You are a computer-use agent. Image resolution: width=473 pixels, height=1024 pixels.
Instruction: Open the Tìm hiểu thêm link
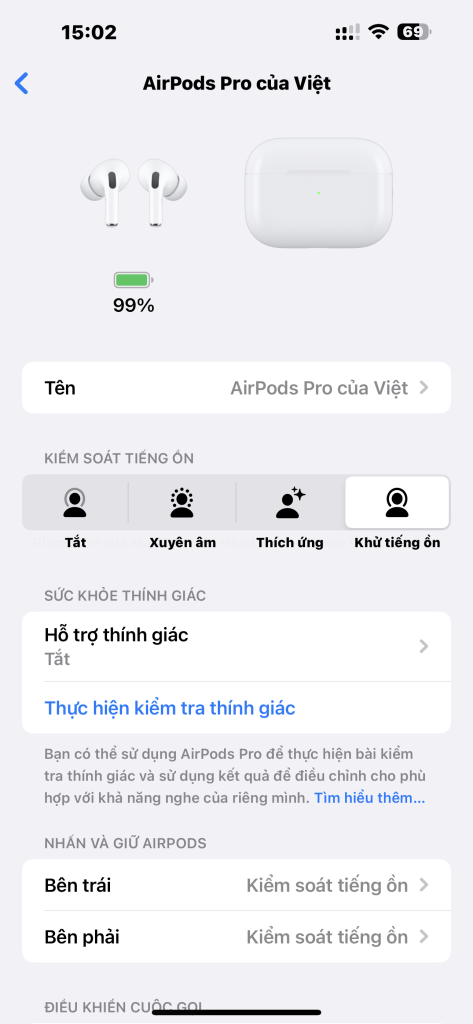pos(370,798)
